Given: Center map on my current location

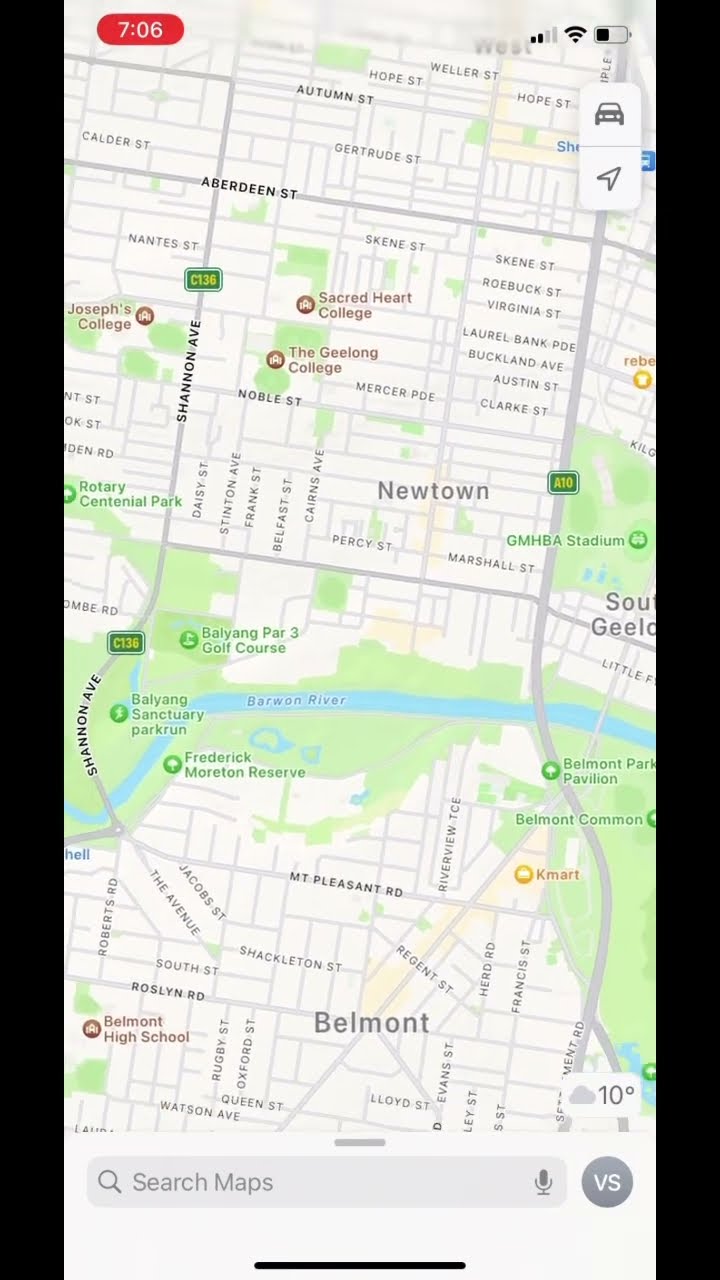Looking at the screenshot, I should coord(609,178).
